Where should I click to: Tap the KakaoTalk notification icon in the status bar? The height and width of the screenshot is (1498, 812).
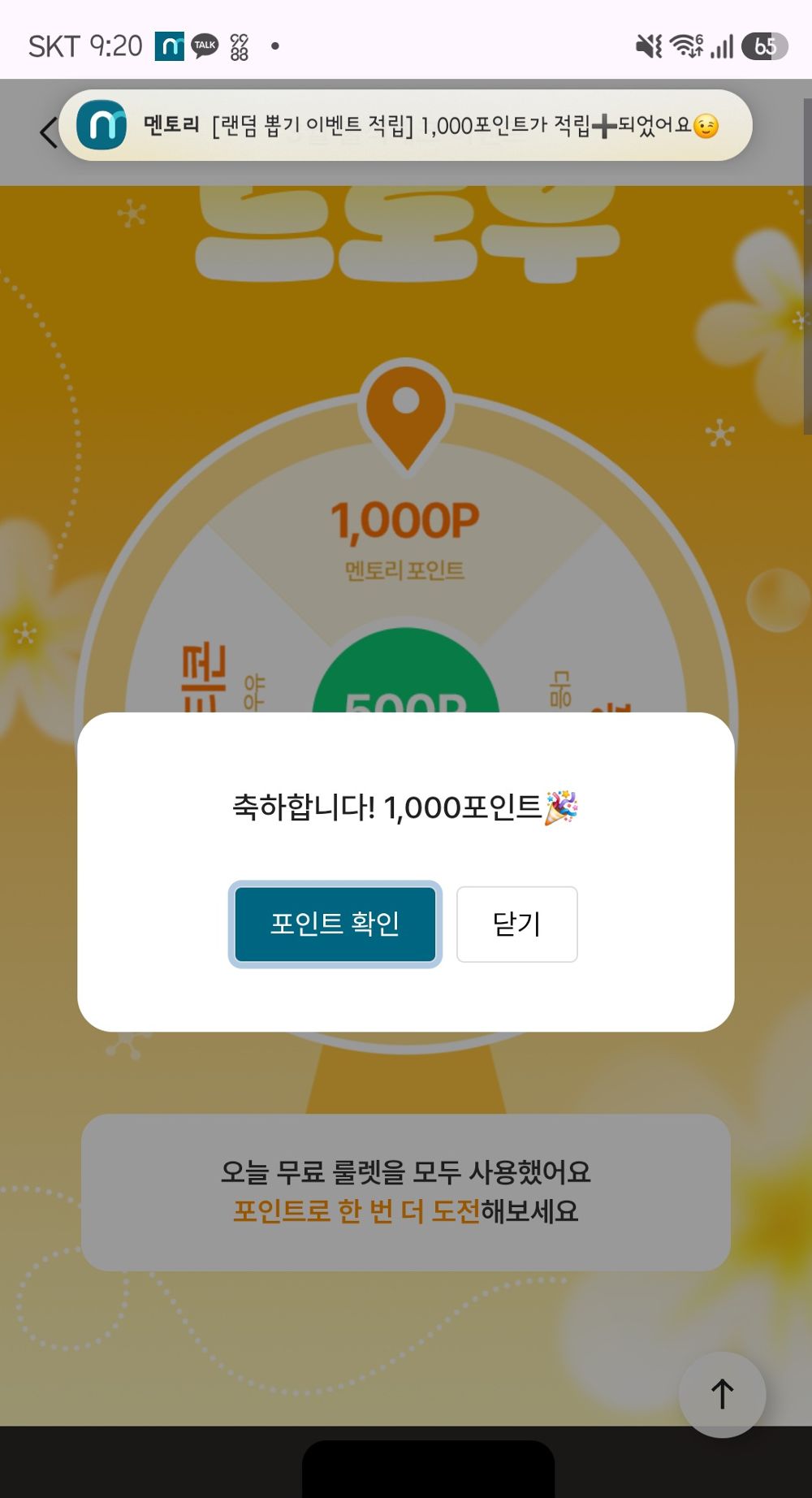click(x=204, y=45)
